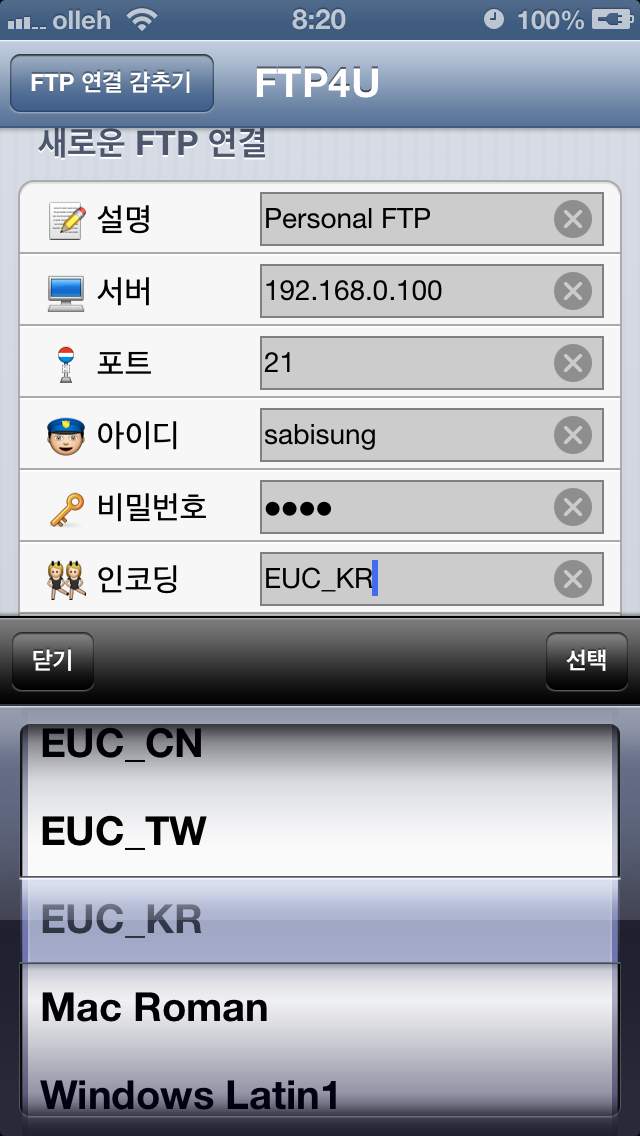The image size is (640, 1136).
Task: Clear the 아이디 field text
Action: coord(572,435)
